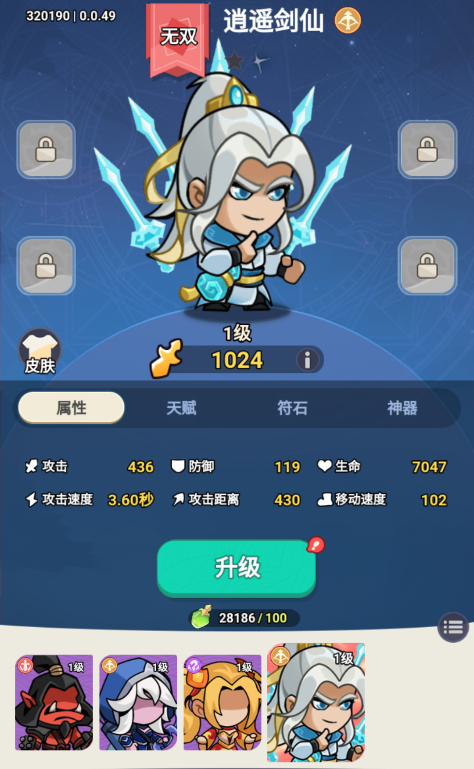This screenshot has width=474, height=769.
Task: Switch to the 天赋 tab
Action: [x=181, y=408]
